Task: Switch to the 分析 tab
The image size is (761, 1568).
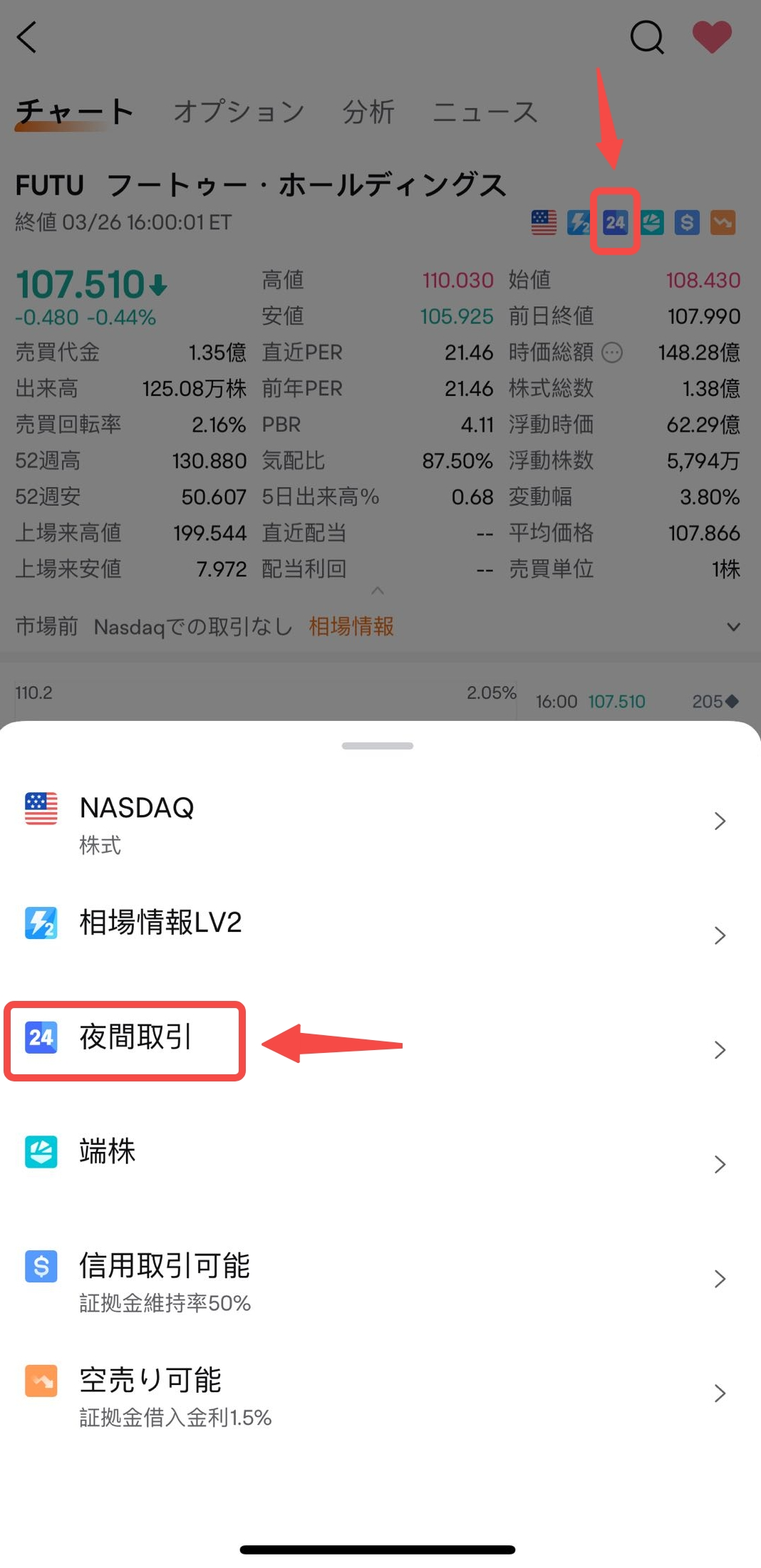Action: (368, 112)
